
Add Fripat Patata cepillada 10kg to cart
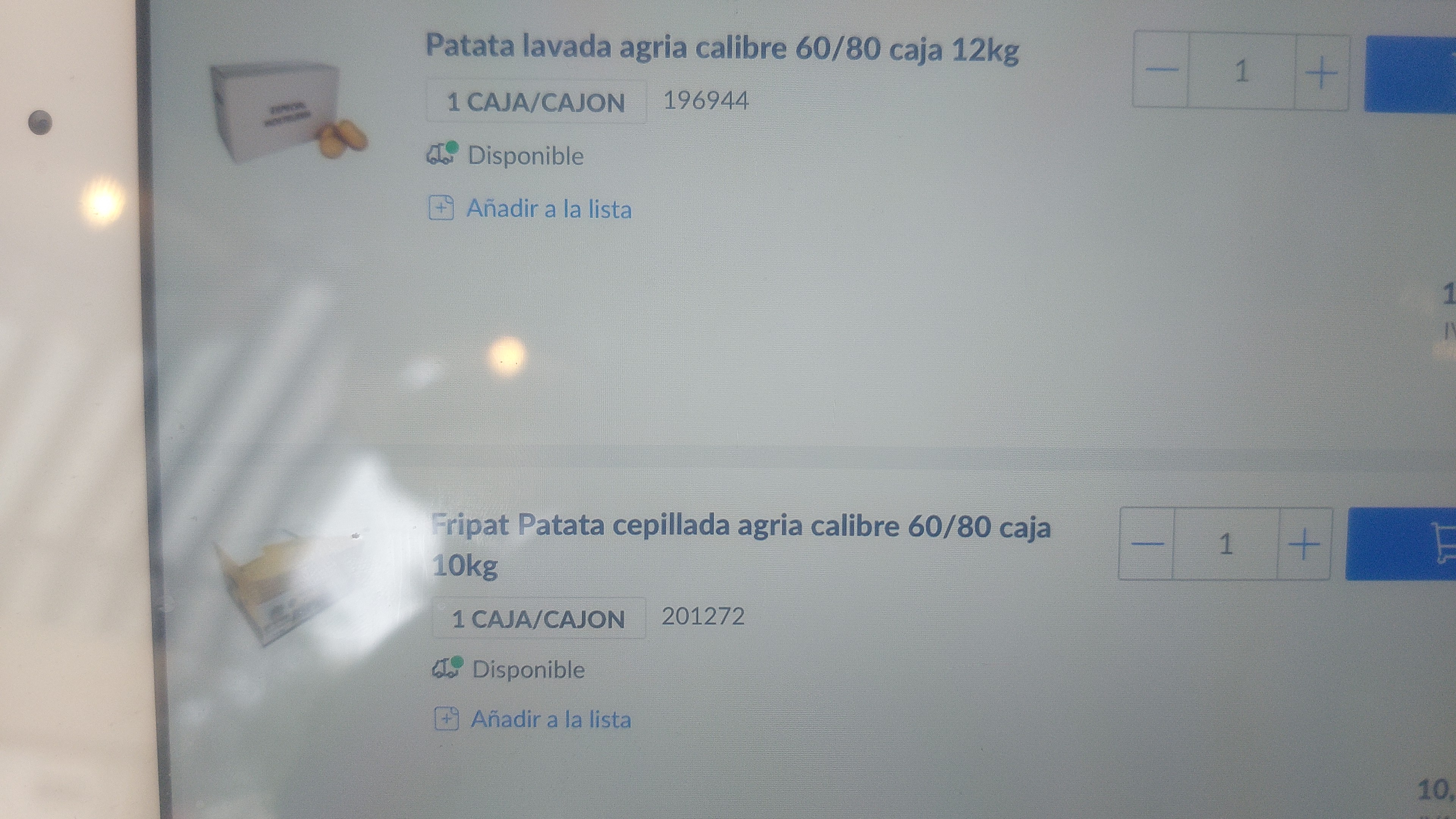[1401, 544]
